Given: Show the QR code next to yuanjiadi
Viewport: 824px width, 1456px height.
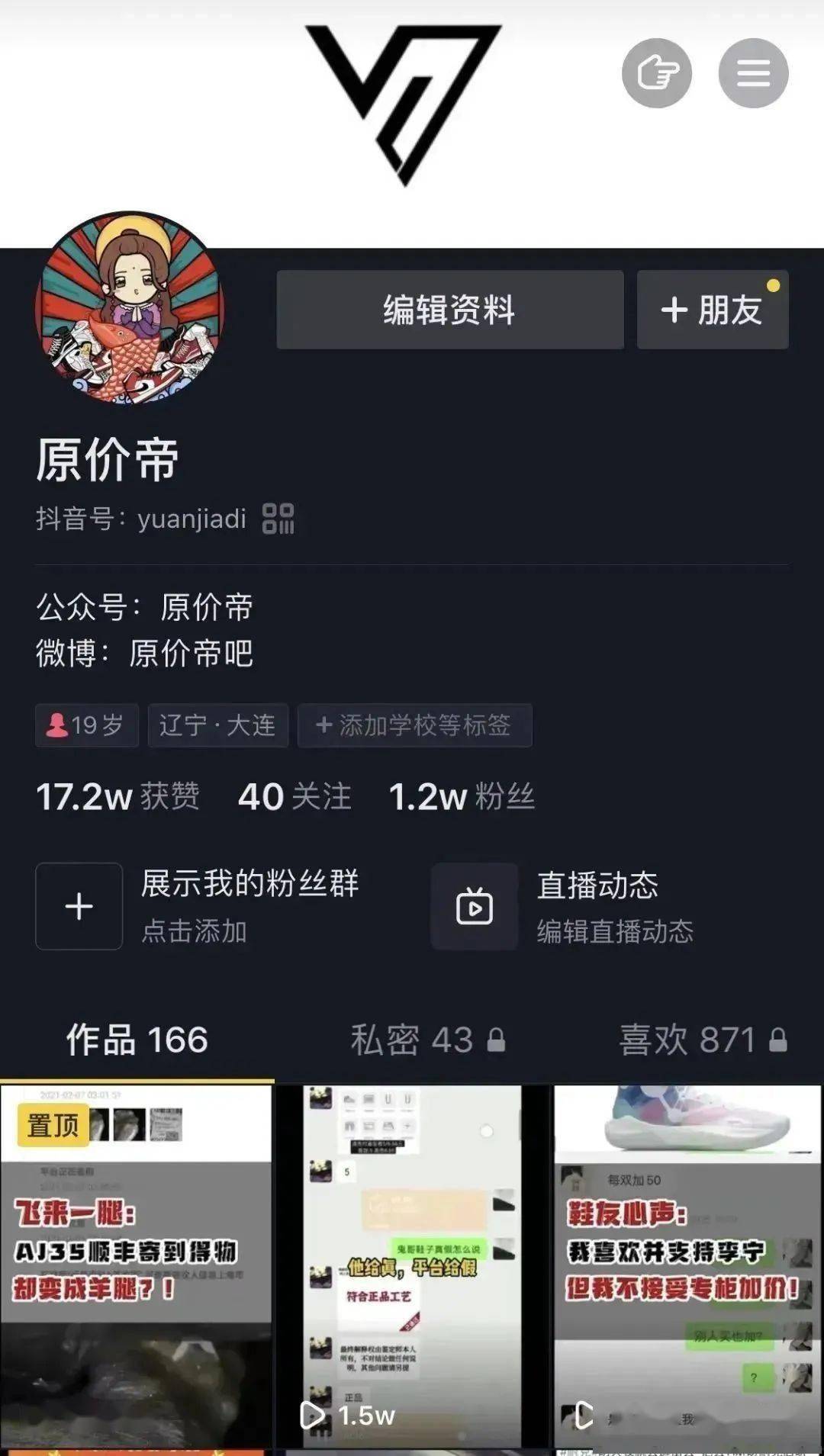Looking at the screenshot, I should pos(278,519).
